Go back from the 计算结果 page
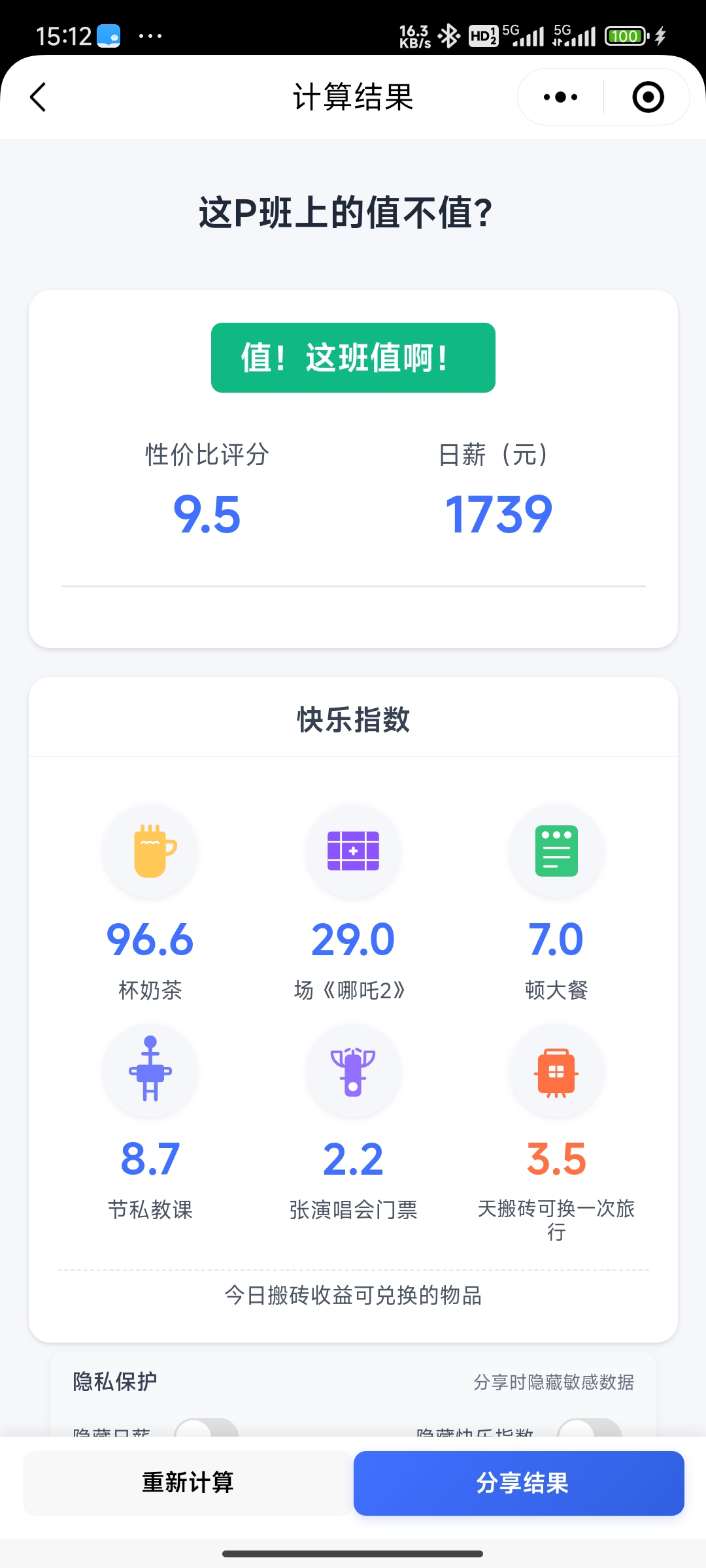 tap(39, 97)
